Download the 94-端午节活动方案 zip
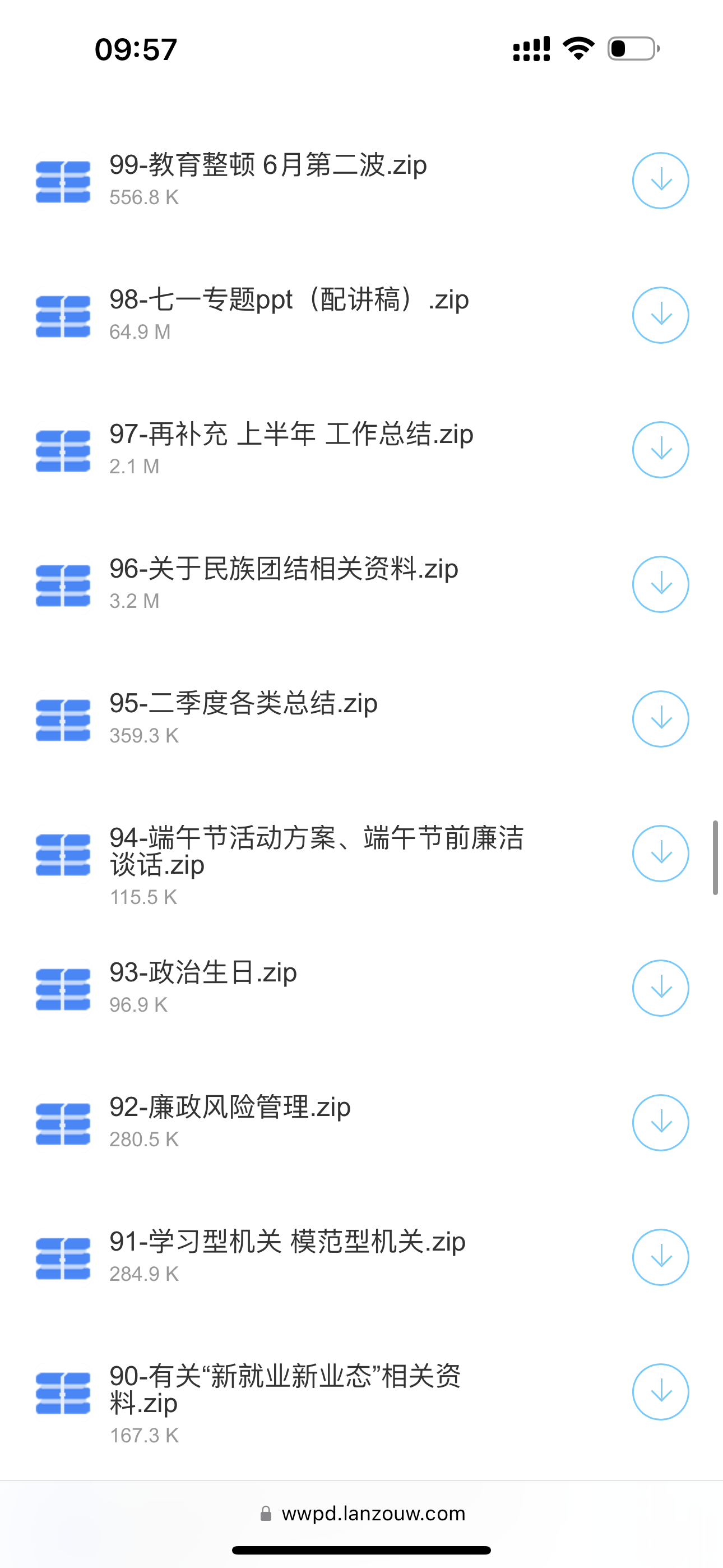This screenshot has height=1568, width=723. click(x=660, y=854)
